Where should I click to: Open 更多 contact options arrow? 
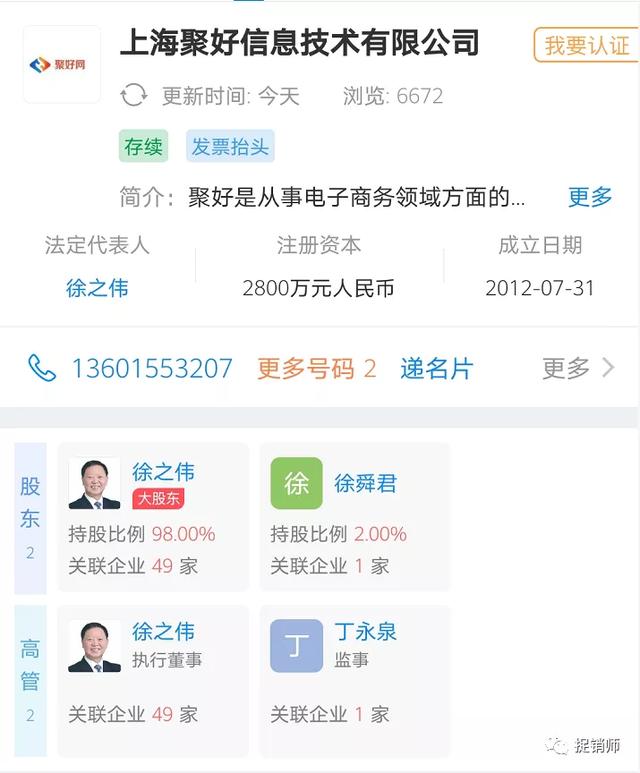[579, 369]
